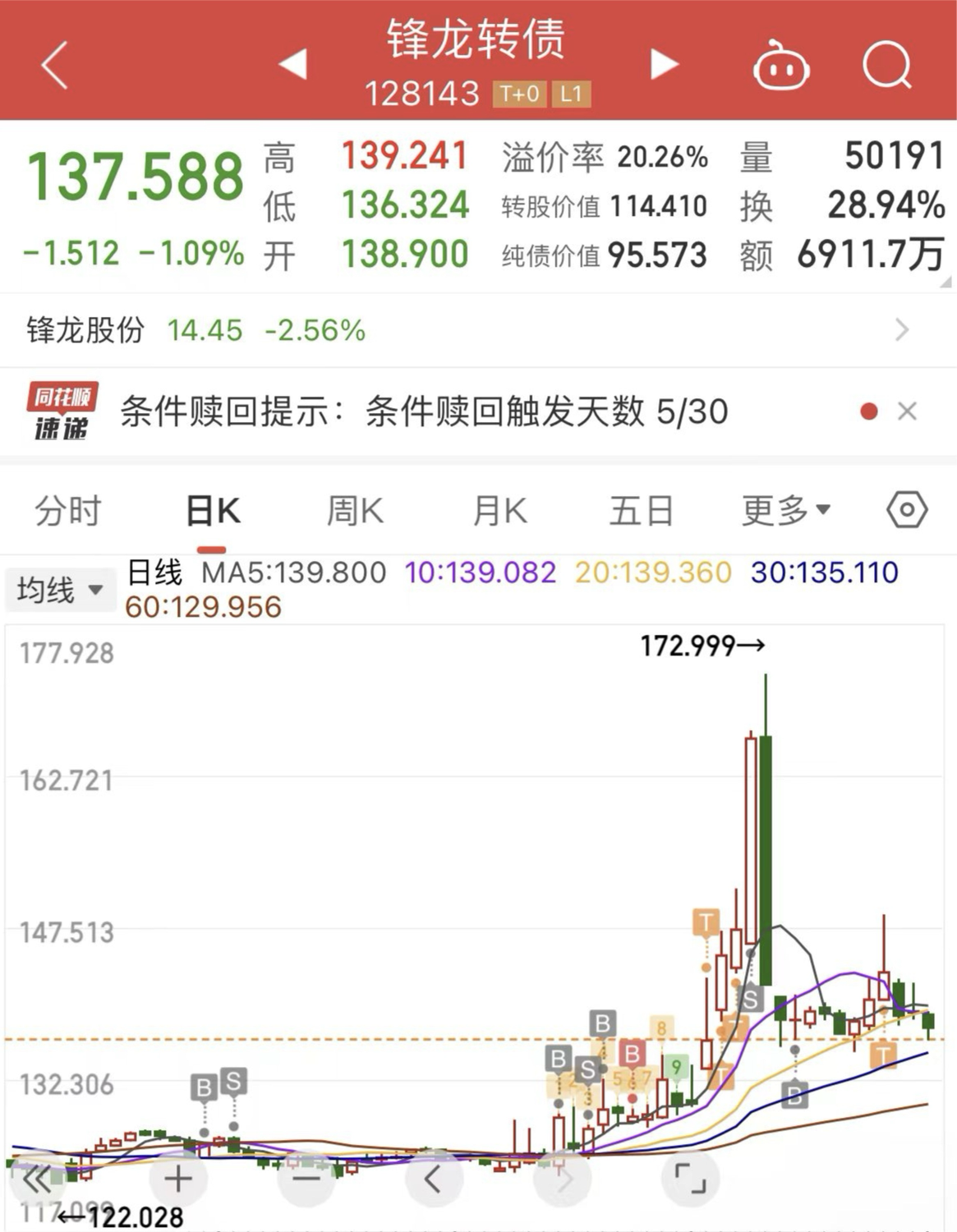View the 月K chart tab
Image resolution: width=957 pixels, height=1232 pixels.
[x=499, y=511]
